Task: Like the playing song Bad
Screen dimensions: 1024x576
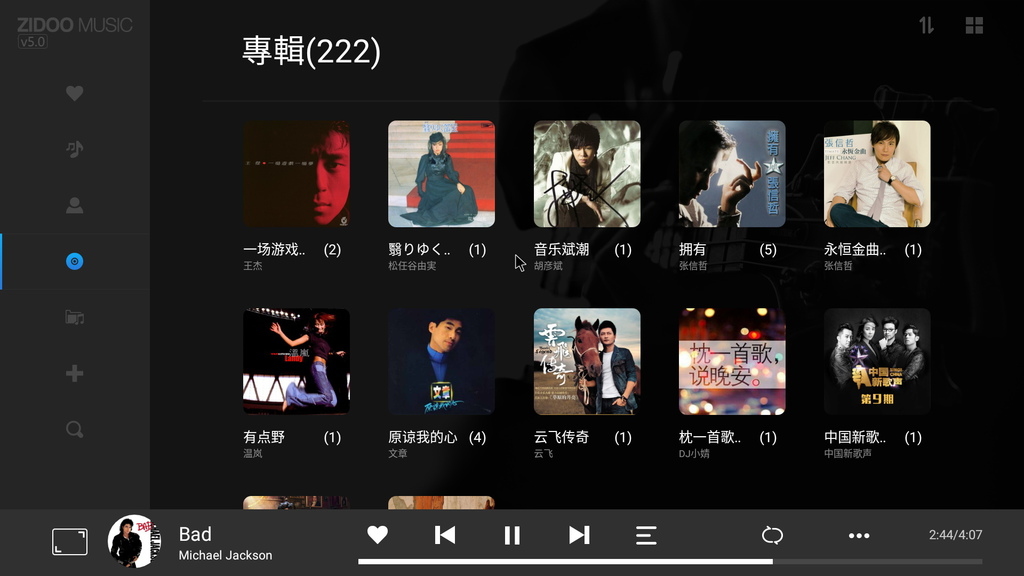Action: point(377,535)
